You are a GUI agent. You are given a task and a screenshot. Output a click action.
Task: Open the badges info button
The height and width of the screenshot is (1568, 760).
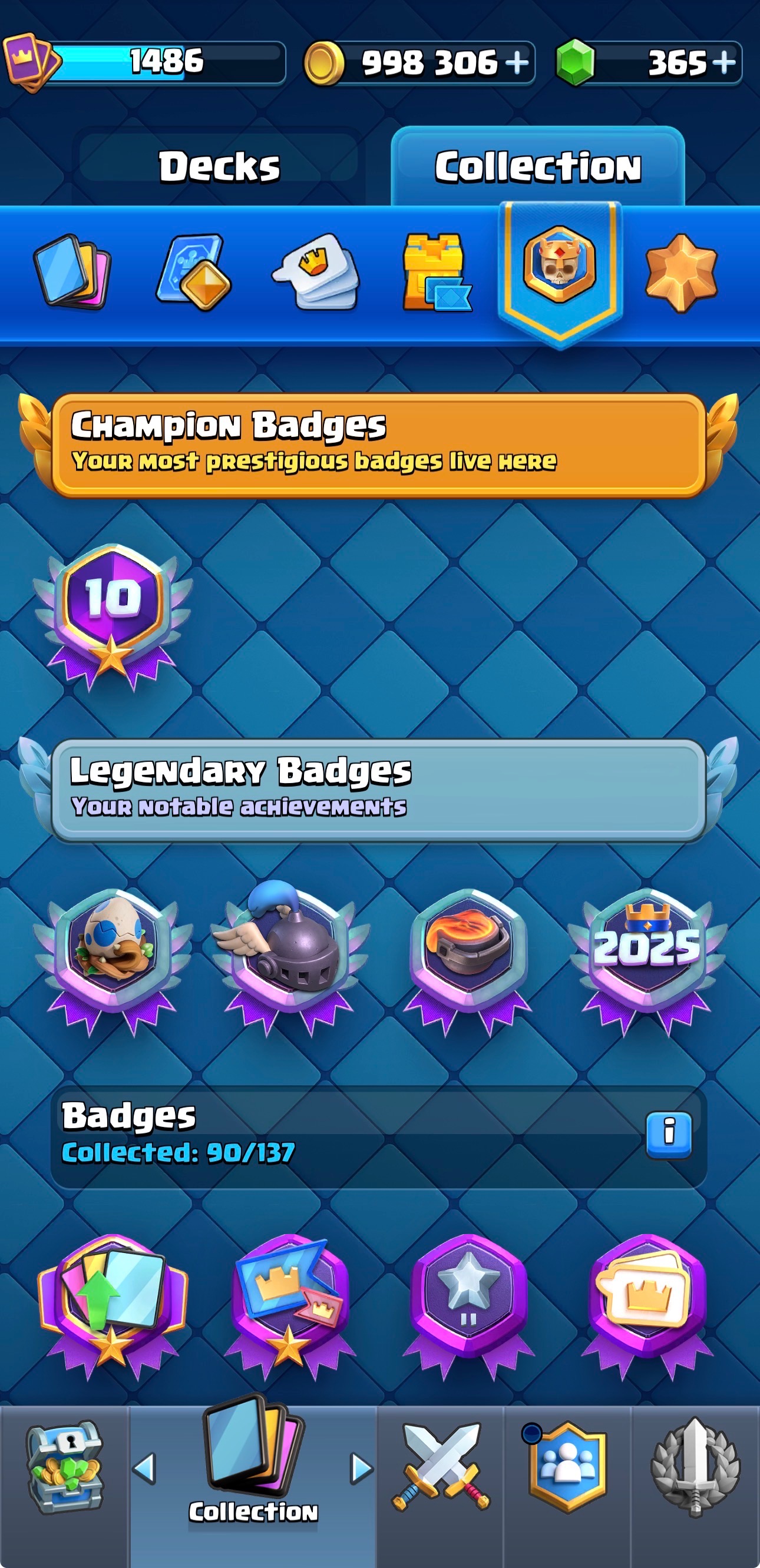(669, 1135)
